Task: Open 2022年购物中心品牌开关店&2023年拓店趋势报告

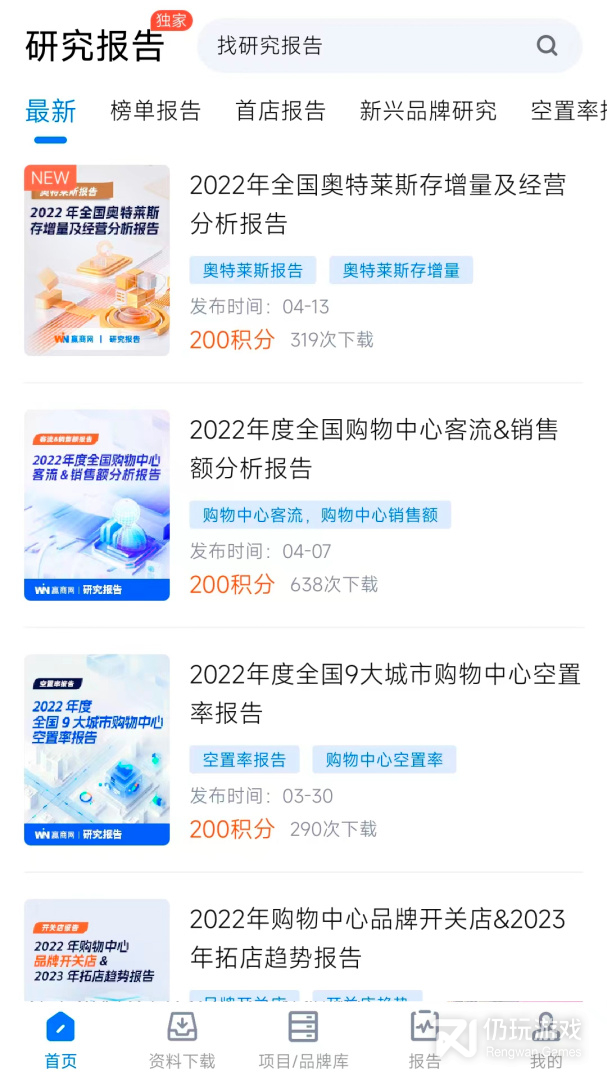Action: tap(378, 937)
